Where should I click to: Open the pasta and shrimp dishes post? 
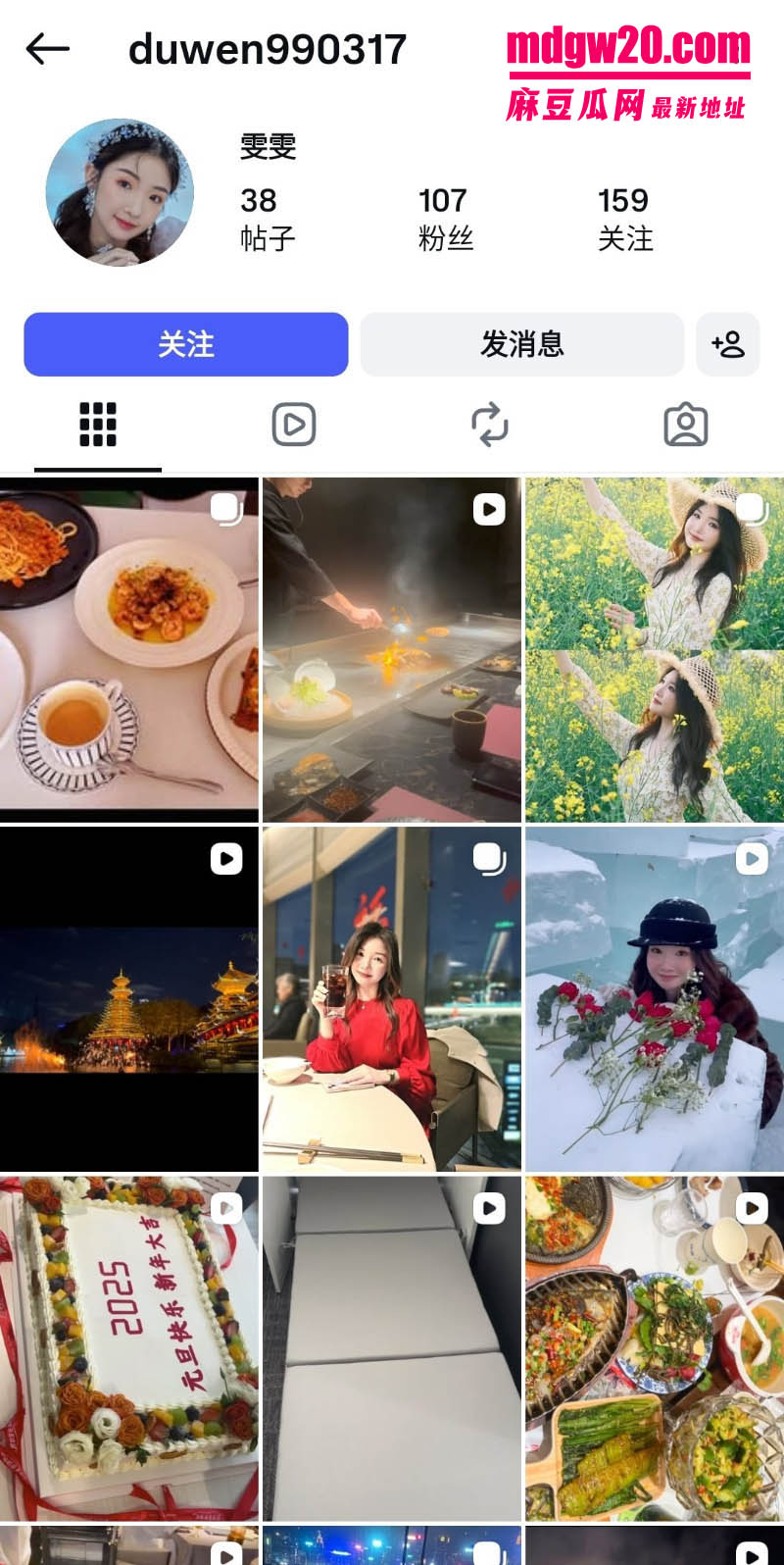pyautogui.click(x=129, y=649)
